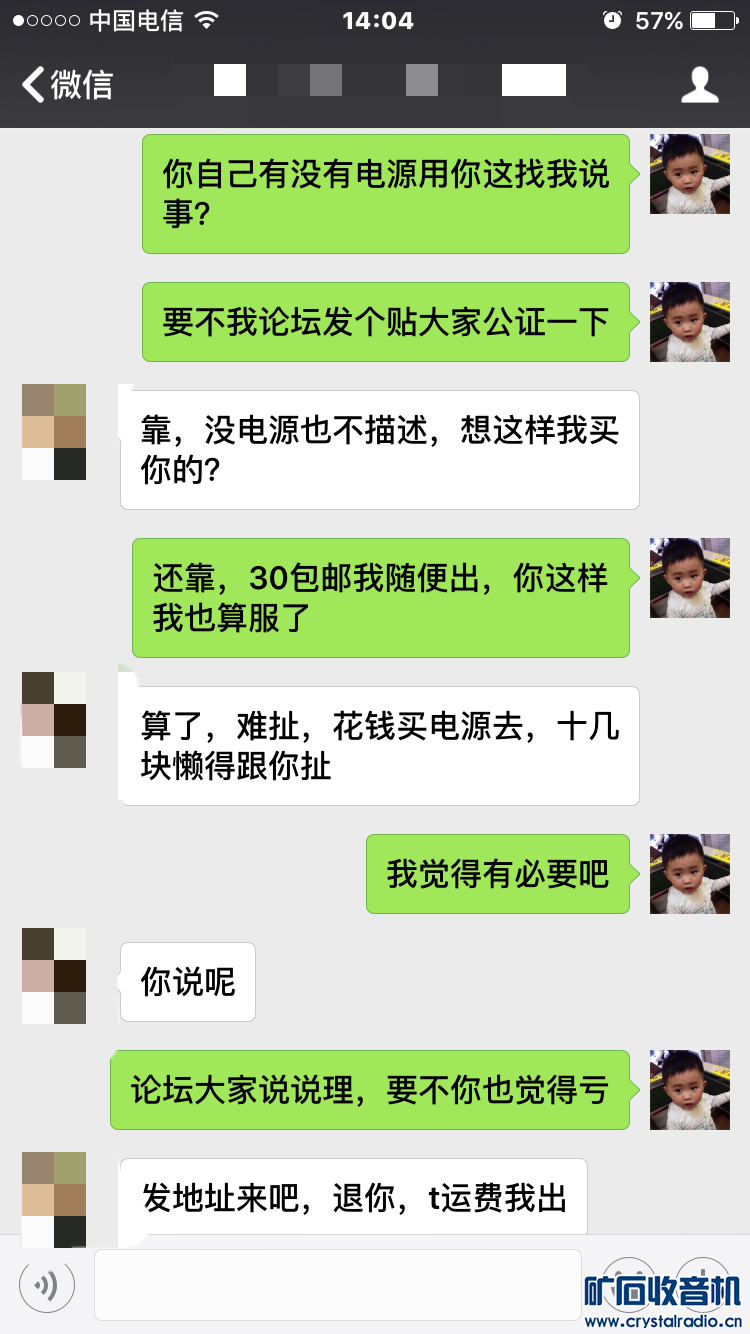
Task: Open sender avatar next to 我觉得有必要吧
Action: [x=689, y=874]
